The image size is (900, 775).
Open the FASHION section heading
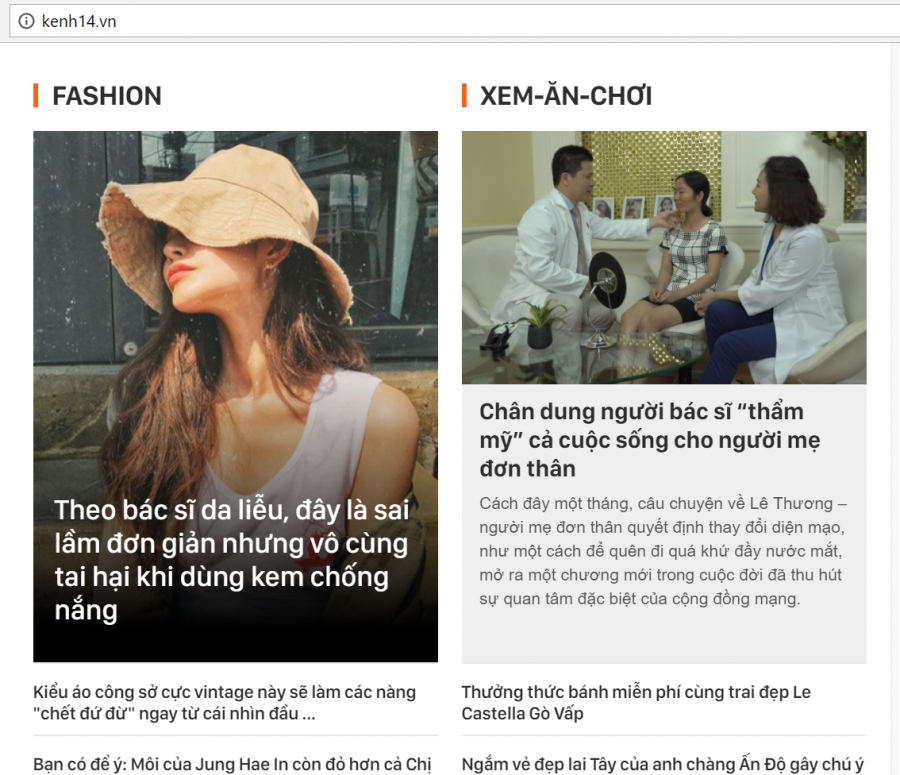click(106, 96)
